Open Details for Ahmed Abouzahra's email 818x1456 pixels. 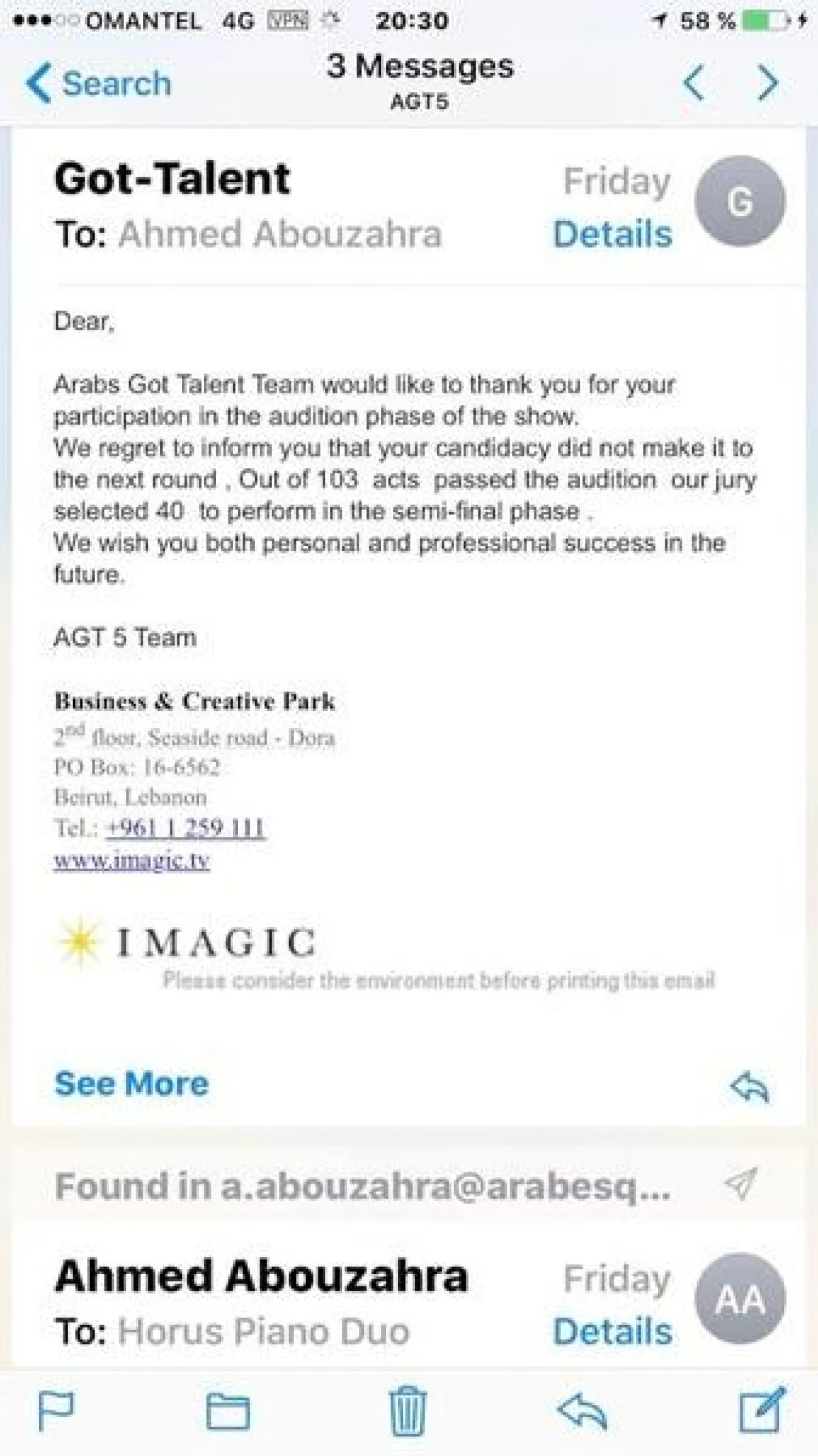612,1332
